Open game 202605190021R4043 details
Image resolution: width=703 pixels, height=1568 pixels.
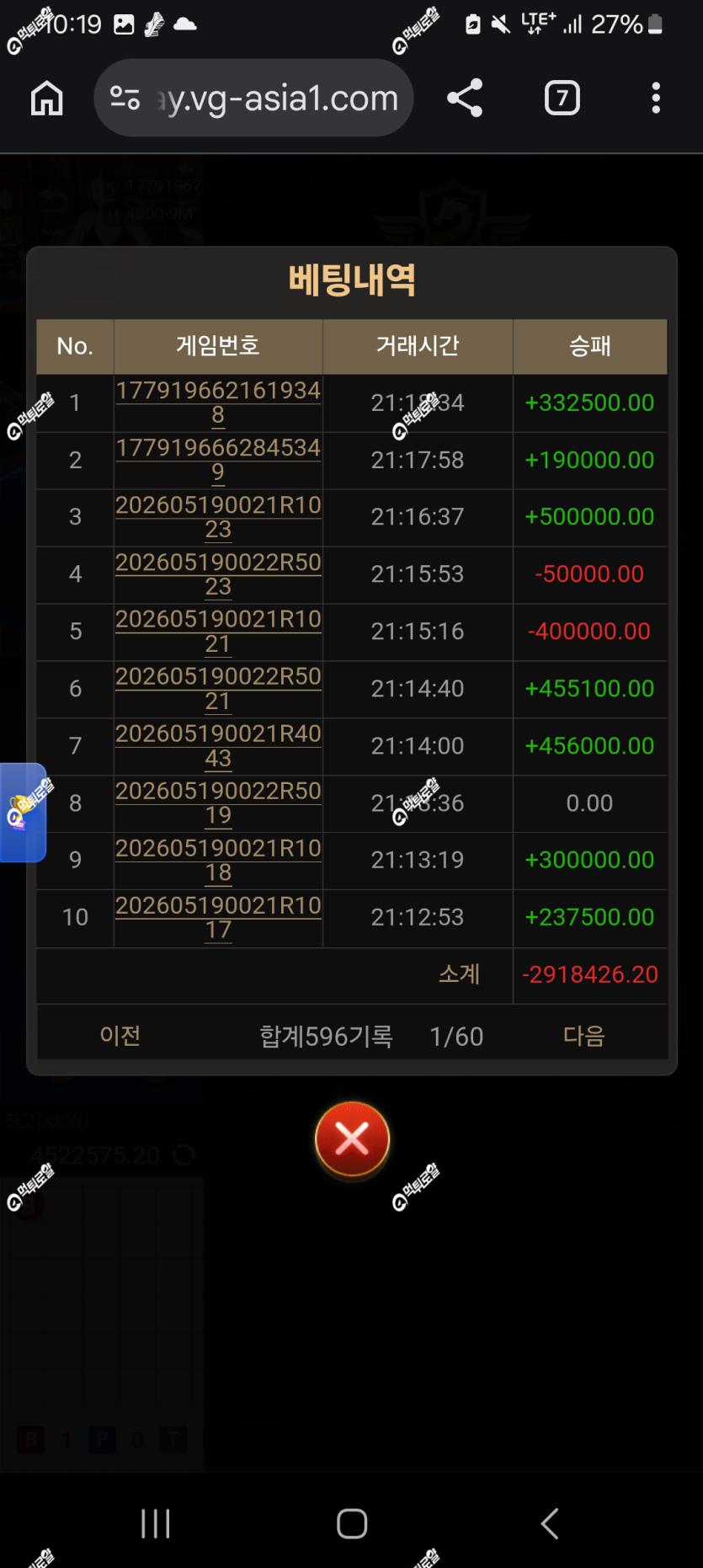pyautogui.click(x=218, y=746)
